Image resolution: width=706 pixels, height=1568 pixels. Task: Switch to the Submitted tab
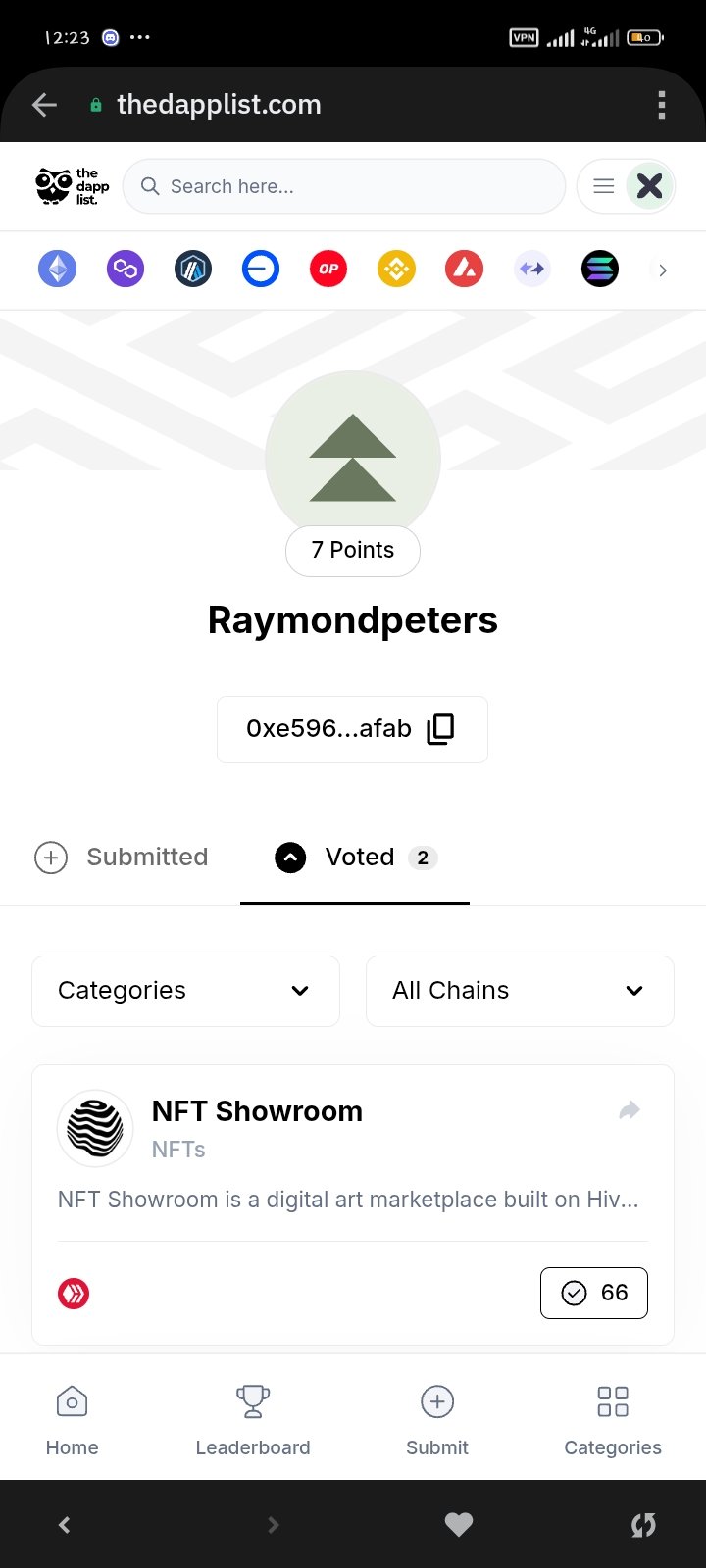pyautogui.click(x=122, y=857)
